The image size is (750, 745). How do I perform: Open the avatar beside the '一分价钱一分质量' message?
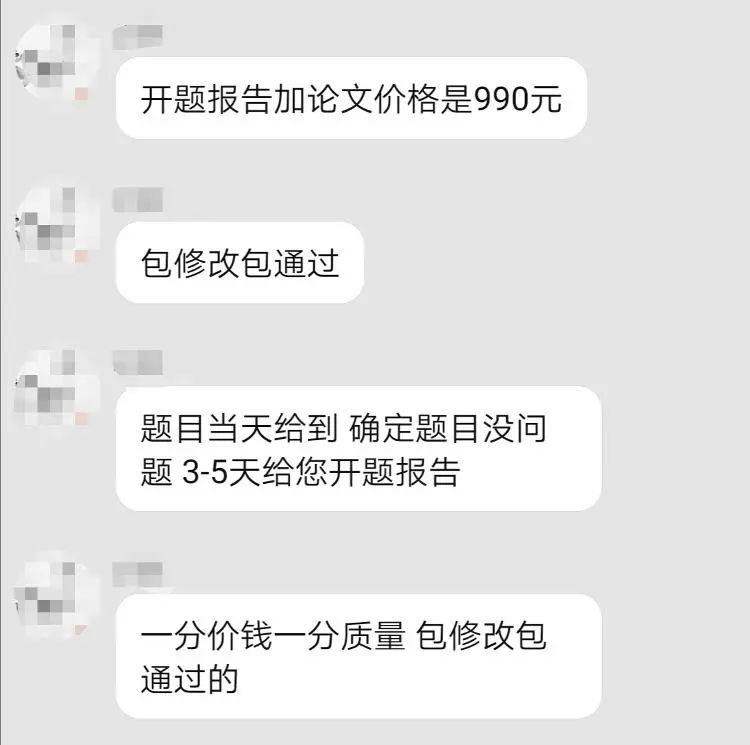(54, 594)
